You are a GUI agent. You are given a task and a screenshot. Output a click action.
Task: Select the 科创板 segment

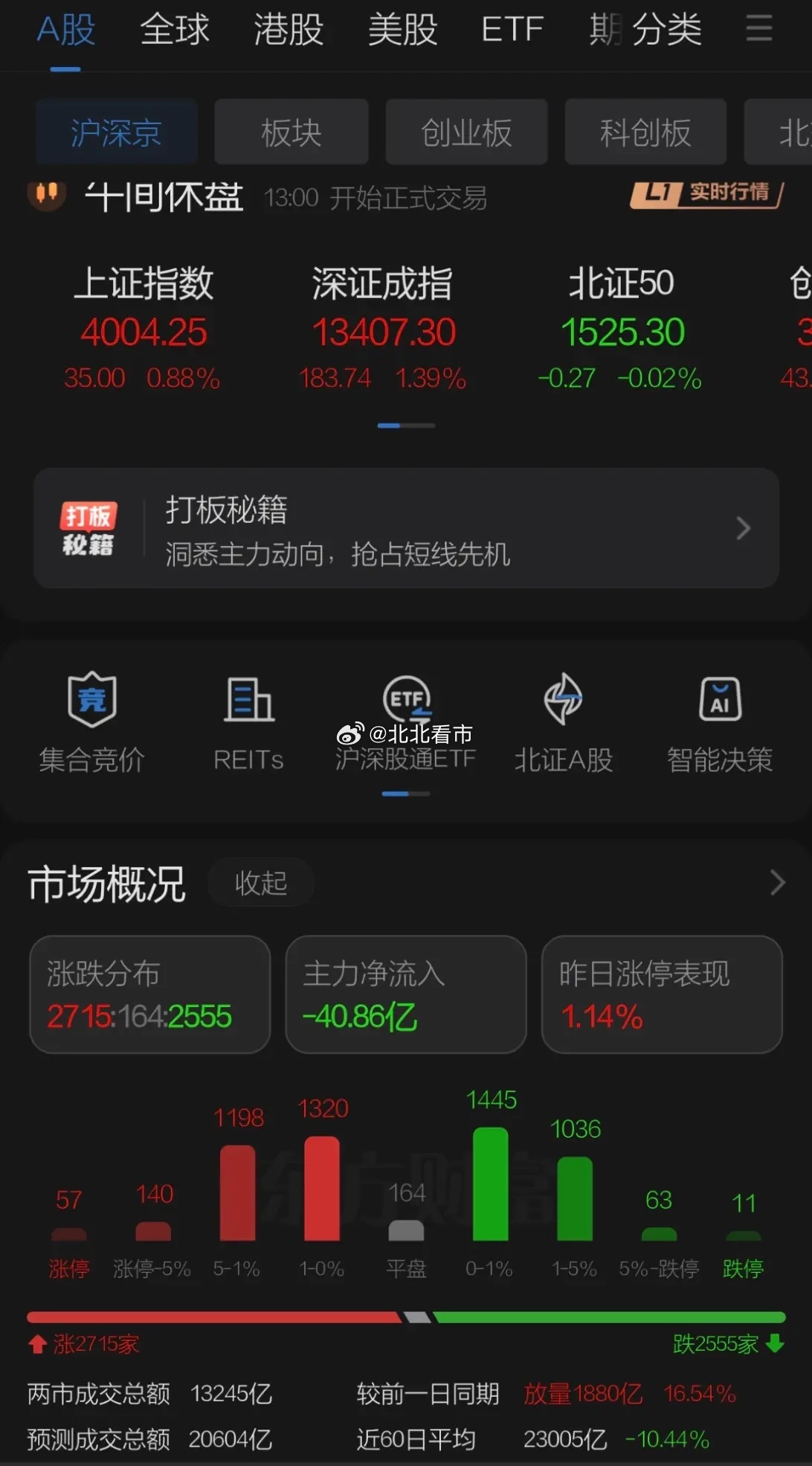click(644, 132)
